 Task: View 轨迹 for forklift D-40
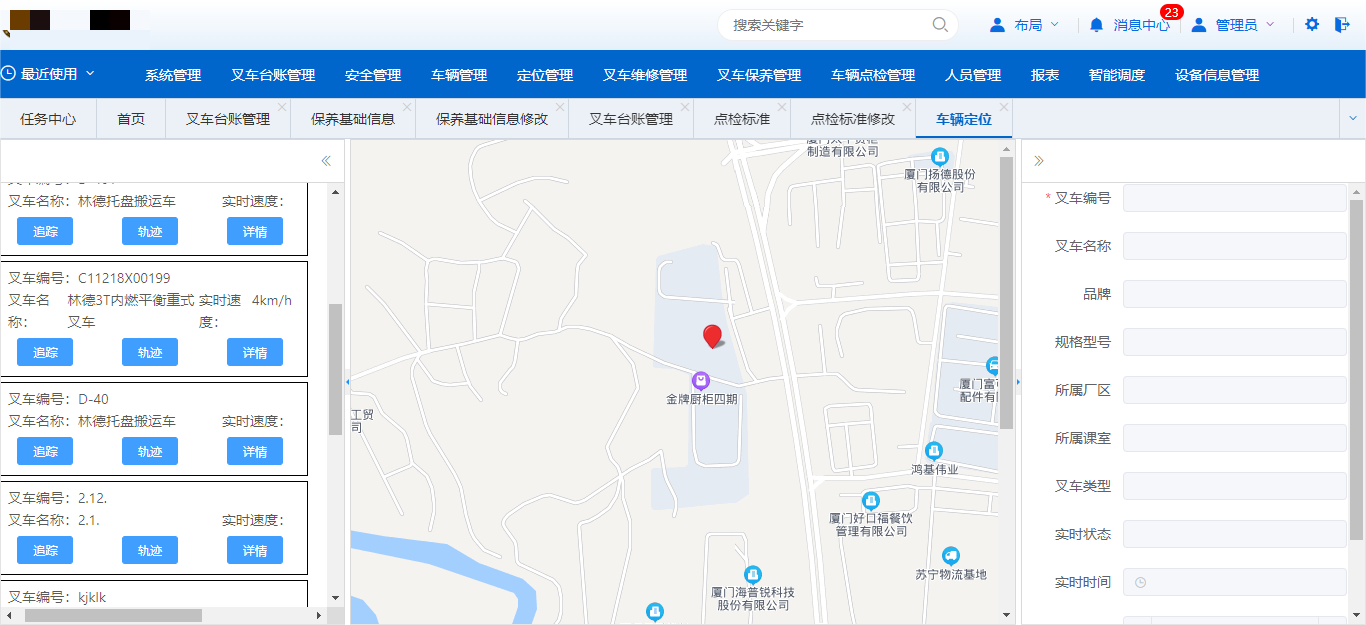click(x=150, y=451)
